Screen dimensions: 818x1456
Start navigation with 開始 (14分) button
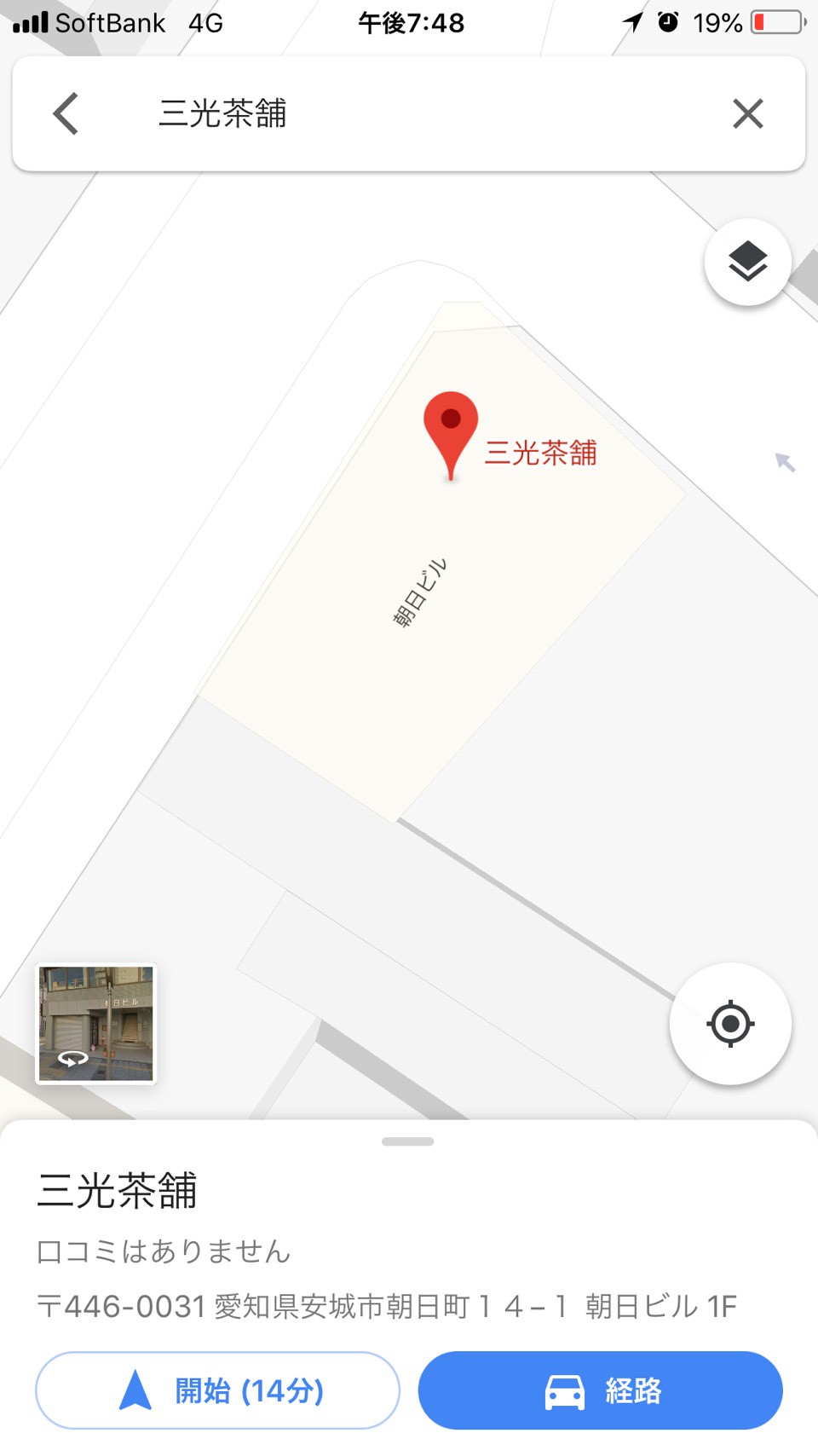(x=217, y=1390)
